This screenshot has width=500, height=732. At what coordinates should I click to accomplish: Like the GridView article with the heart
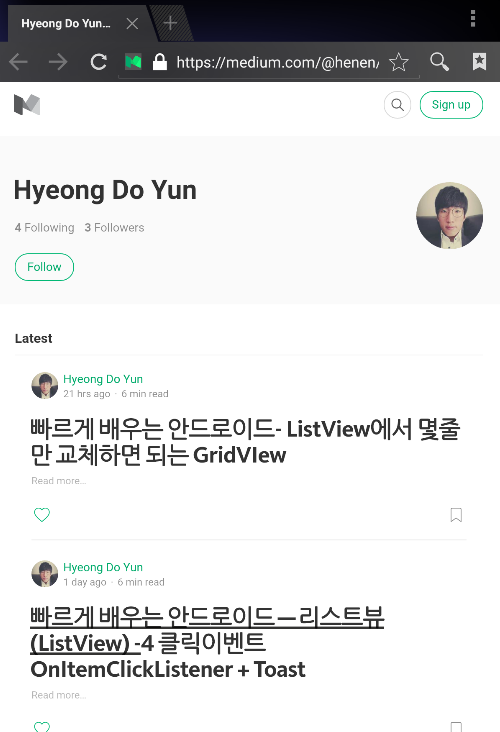click(42, 515)
